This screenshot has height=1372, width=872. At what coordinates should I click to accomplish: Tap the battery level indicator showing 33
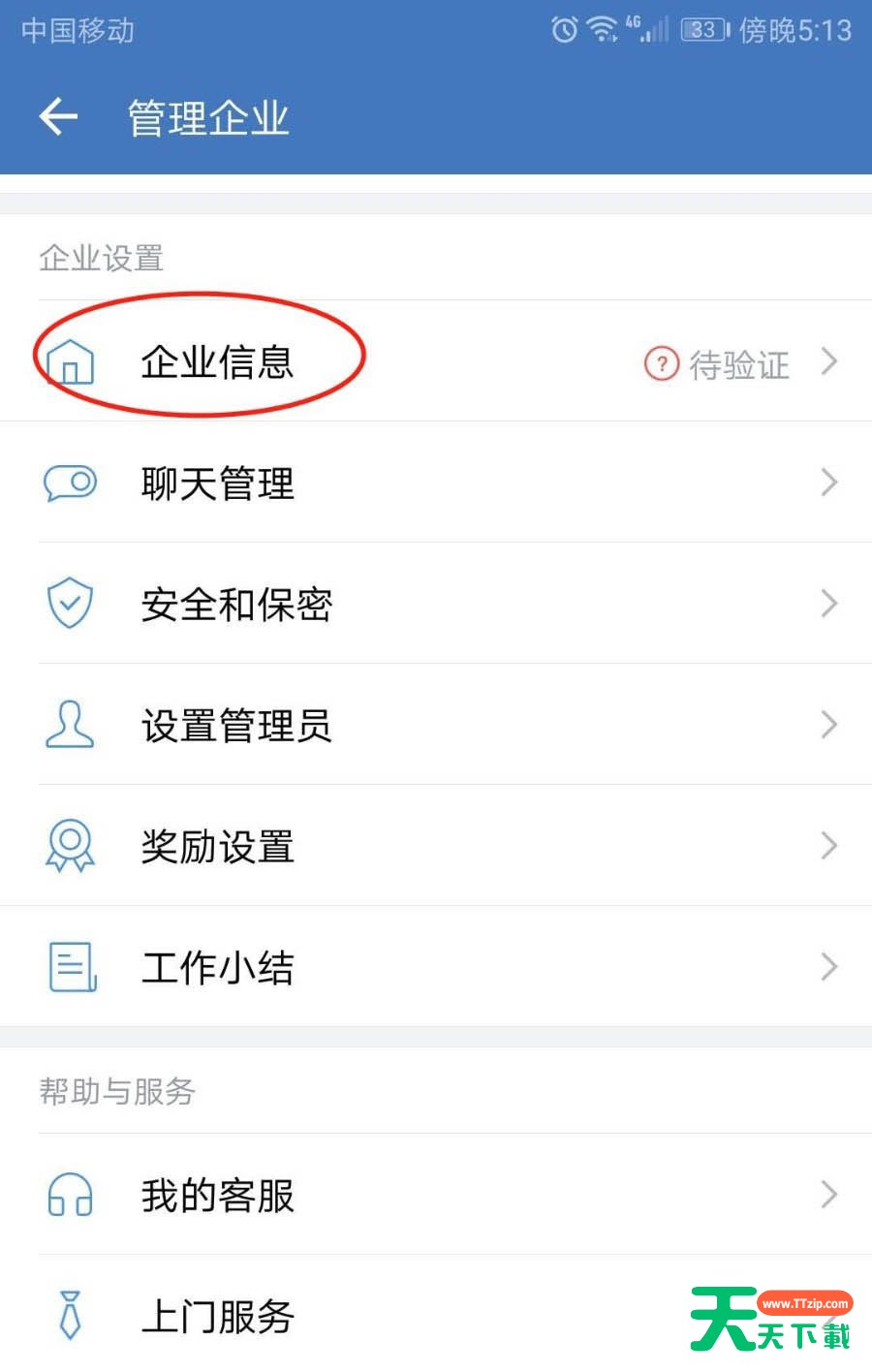tap(700, 30)
